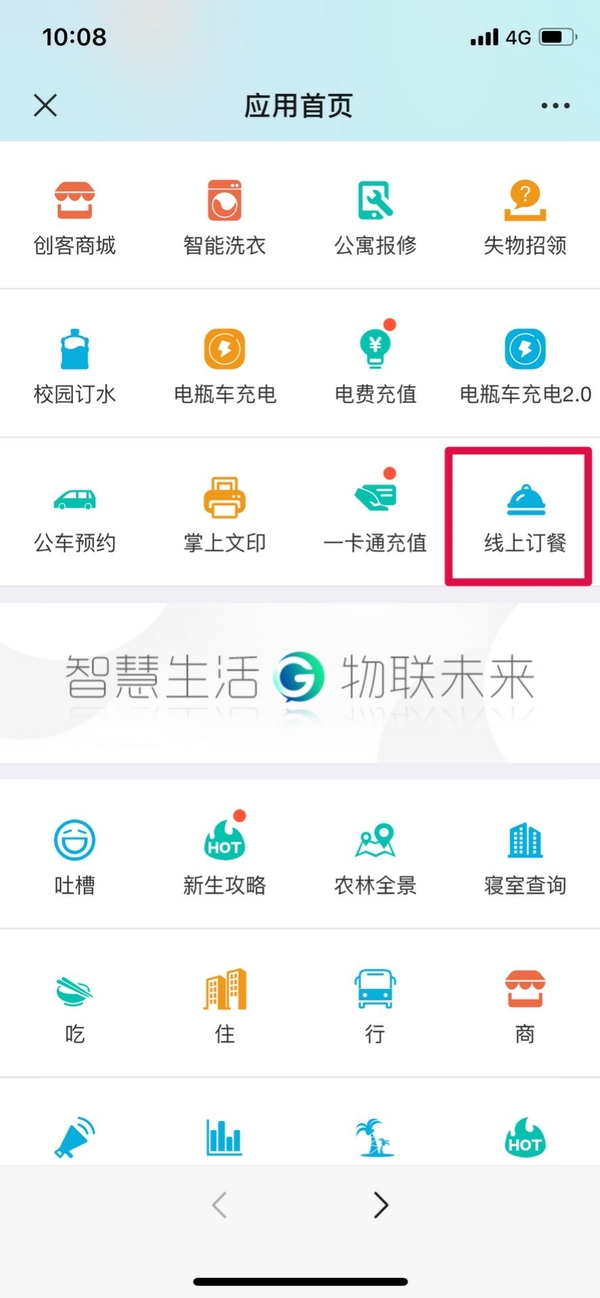Open 公寓报修 repair request

(375, 217)
